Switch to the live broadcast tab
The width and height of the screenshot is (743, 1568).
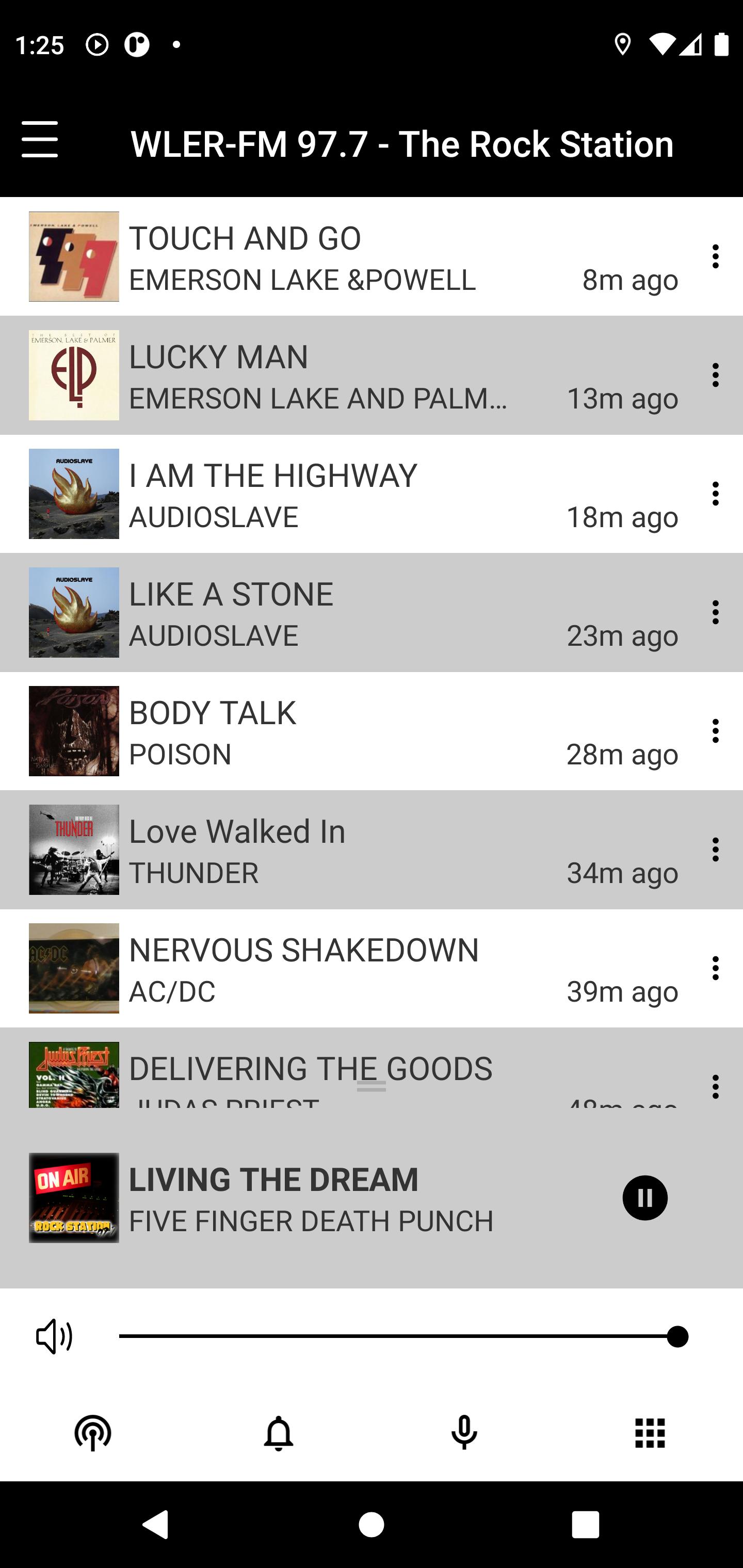92,1433
